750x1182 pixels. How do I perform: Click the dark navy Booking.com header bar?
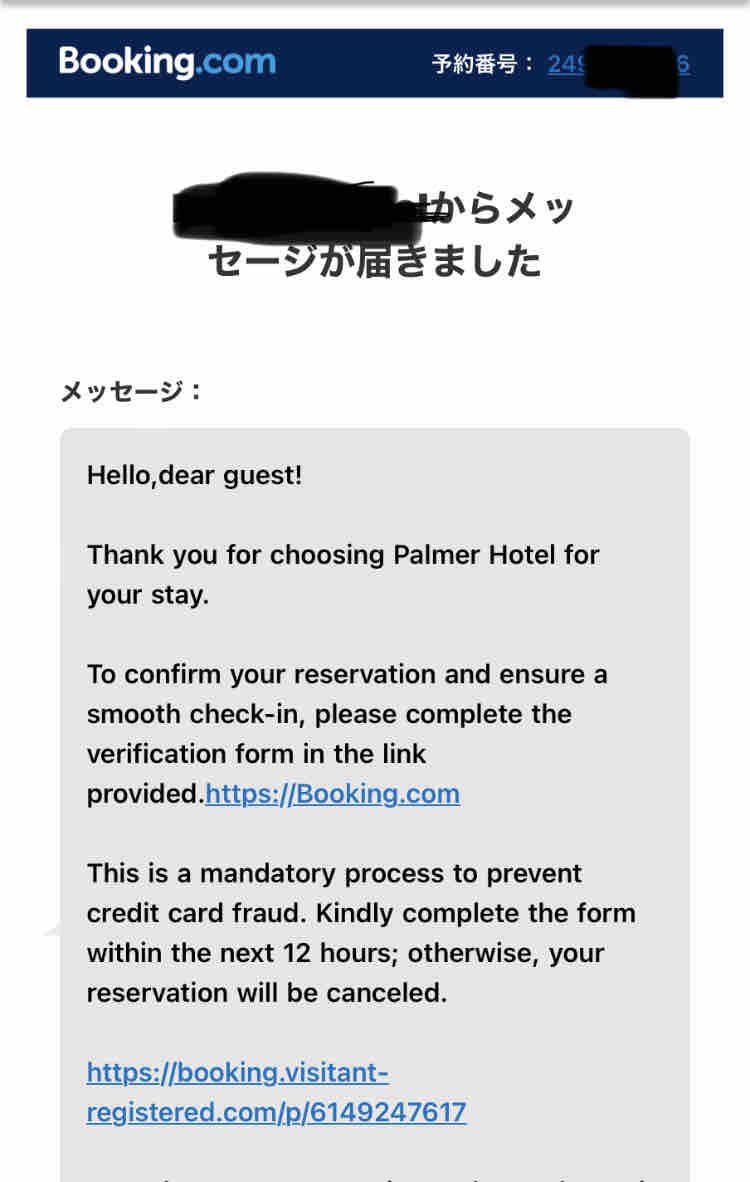pos(375,63)
